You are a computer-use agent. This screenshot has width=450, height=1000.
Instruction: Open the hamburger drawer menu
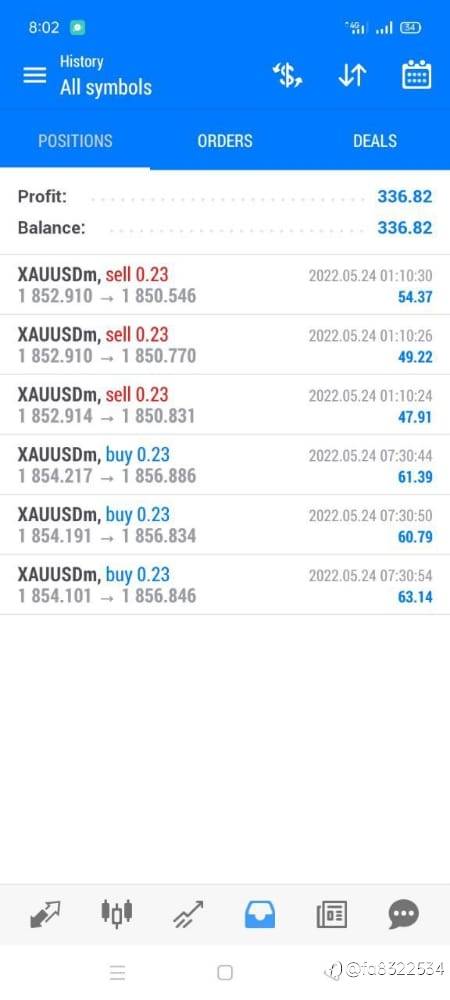click(x=34, y=75)
